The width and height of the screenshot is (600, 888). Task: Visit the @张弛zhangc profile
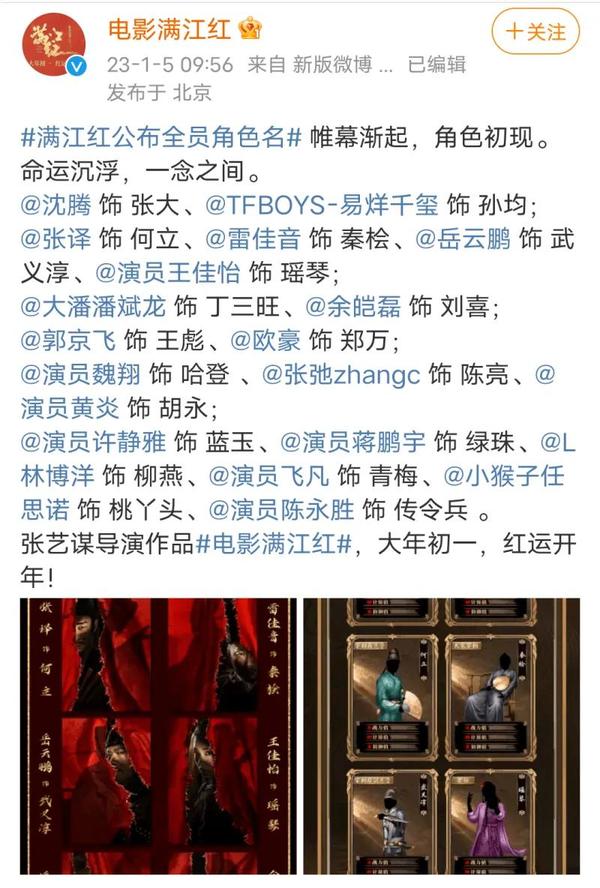pyautogui.click(x=339, y=375)
